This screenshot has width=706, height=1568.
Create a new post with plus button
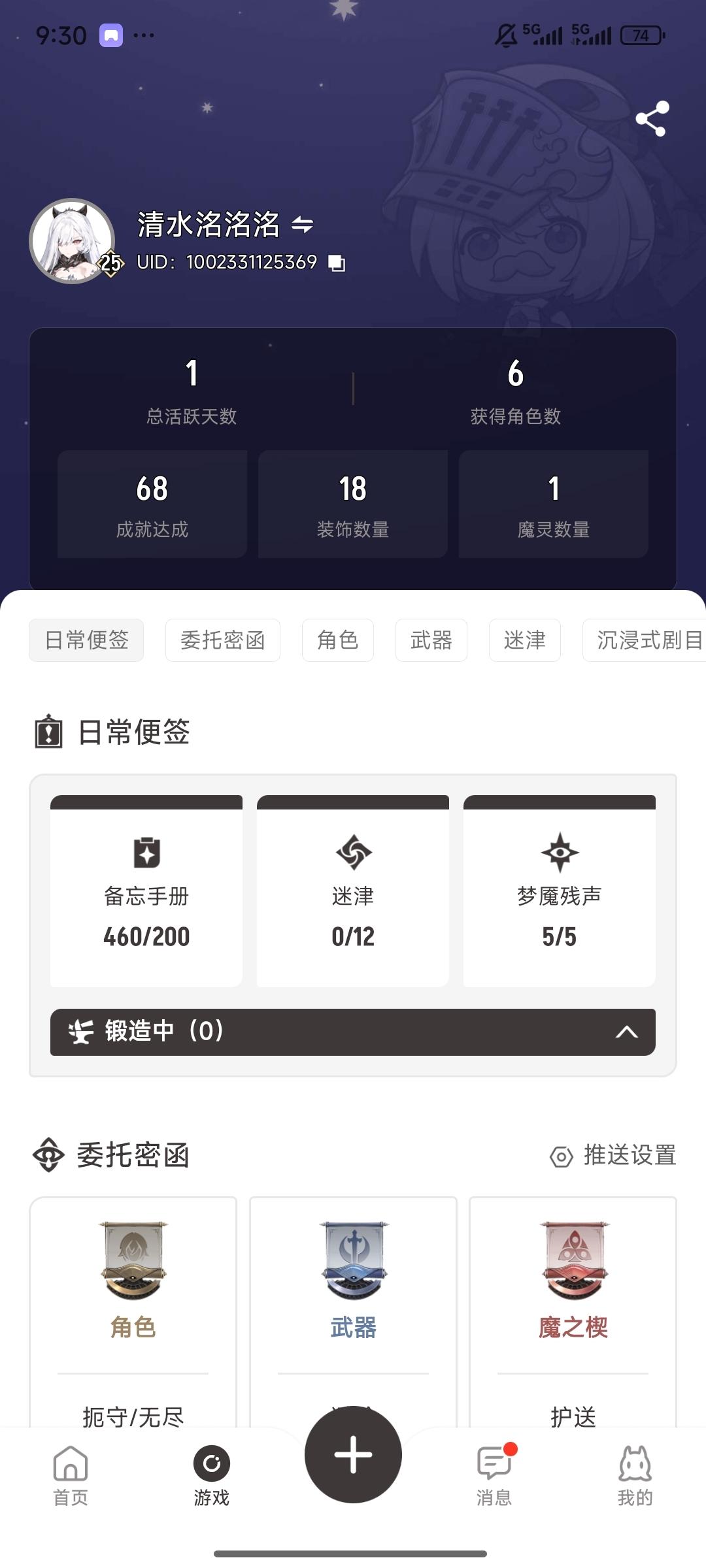(353, 1454)
